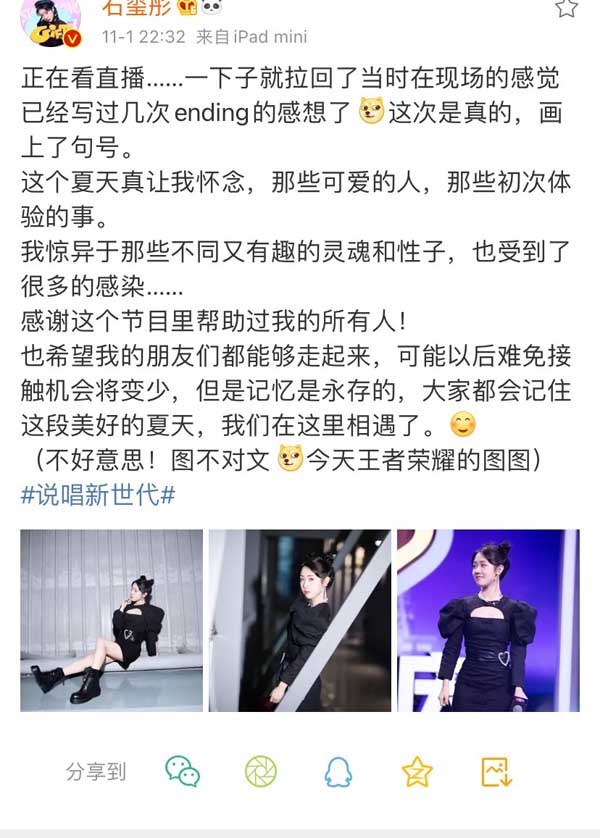Save the post as image
Screen dimensions: 600x838
coord(496,770)
